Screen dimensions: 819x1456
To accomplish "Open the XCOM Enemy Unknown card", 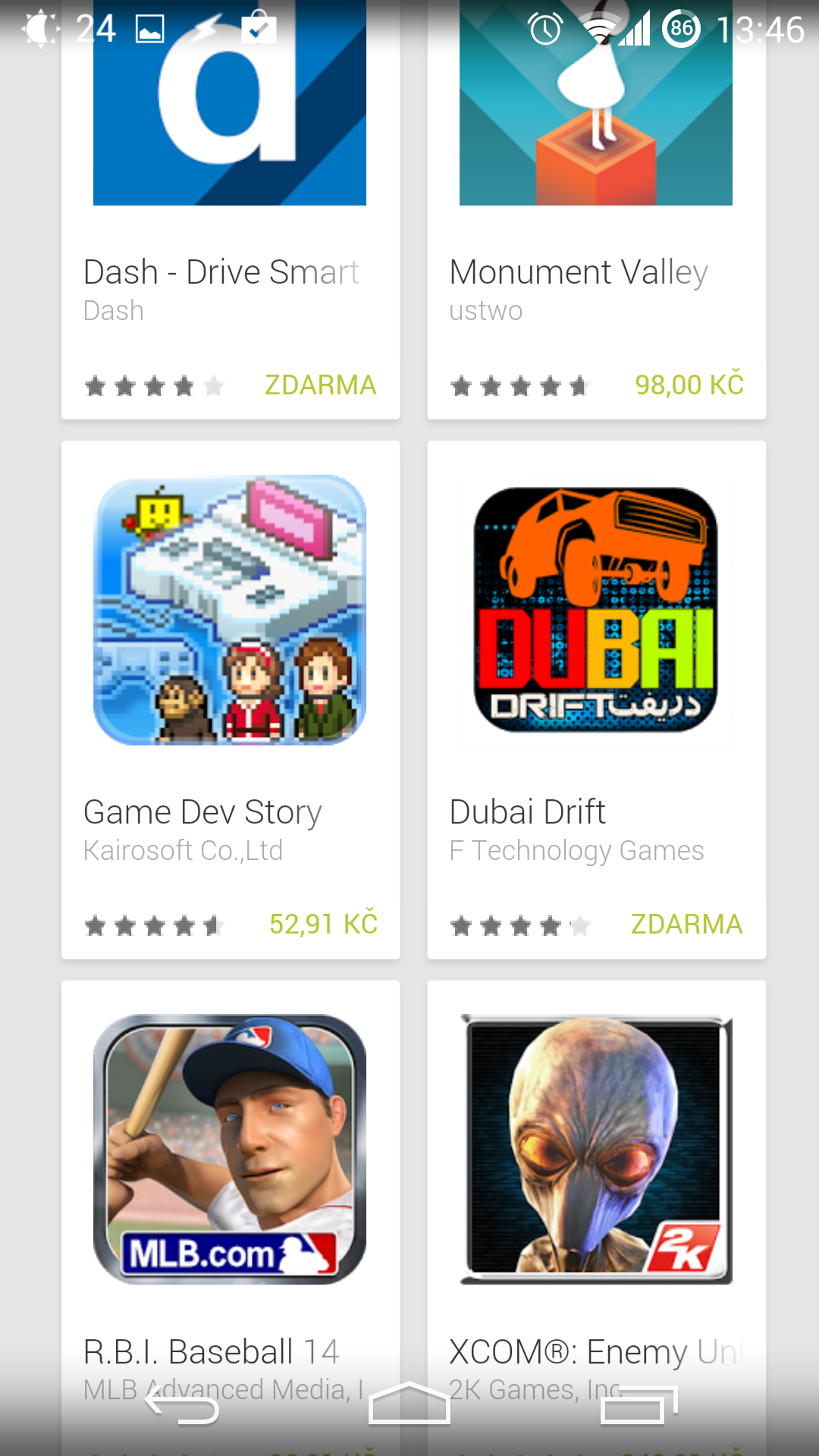I will pyautogui.click(x=597, y=1218).
